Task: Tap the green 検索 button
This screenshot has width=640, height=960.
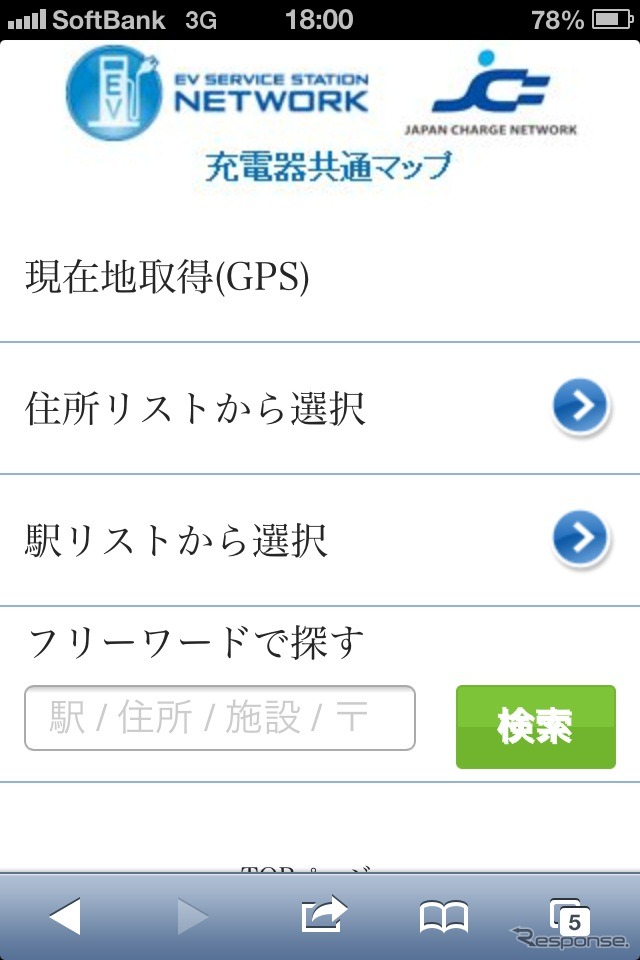Action: 535,727
